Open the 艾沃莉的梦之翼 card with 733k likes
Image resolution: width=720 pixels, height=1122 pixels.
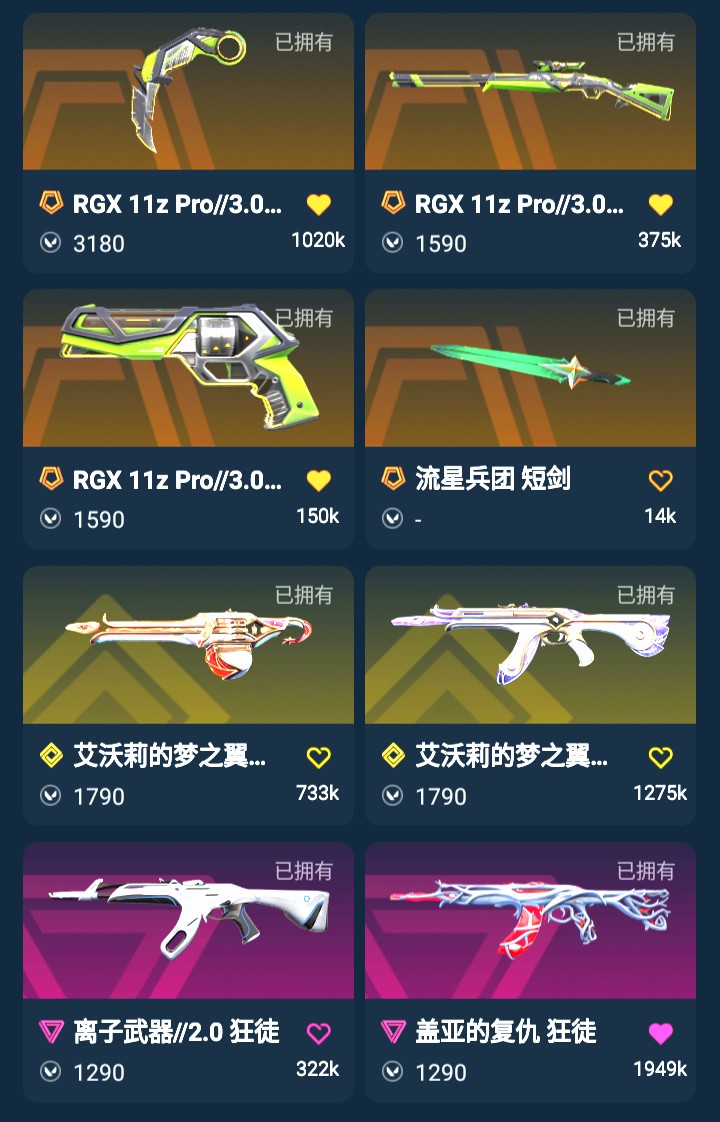pyautogui.click(x=188, y=645)
